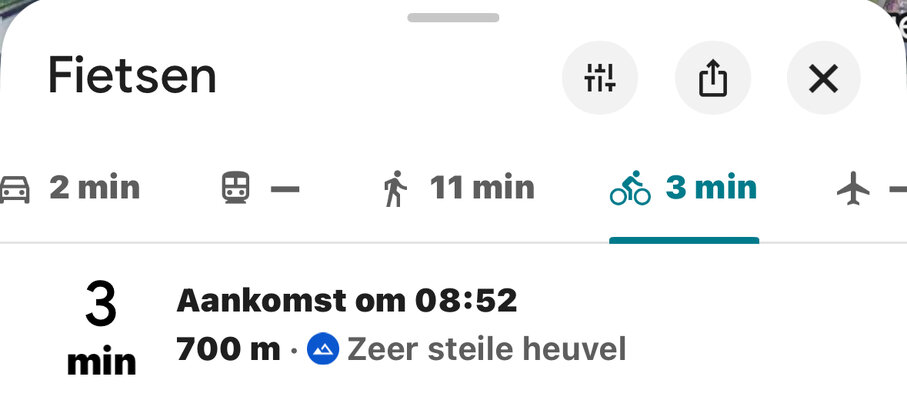The width and height of the screenshot is (907, 400).
Task: Switch to the car tab showing 2 min
Action: pos(70,188)
